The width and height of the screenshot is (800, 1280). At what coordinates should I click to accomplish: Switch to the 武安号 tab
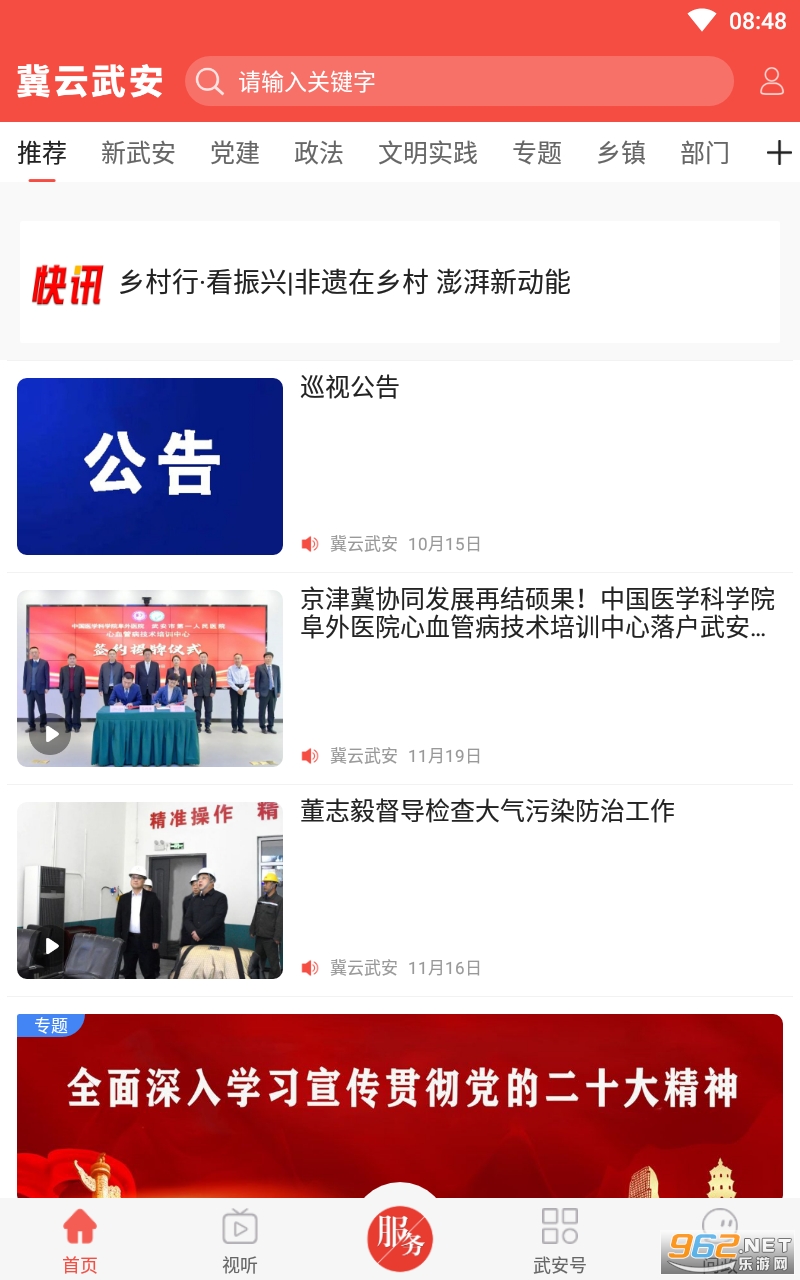559,1240
